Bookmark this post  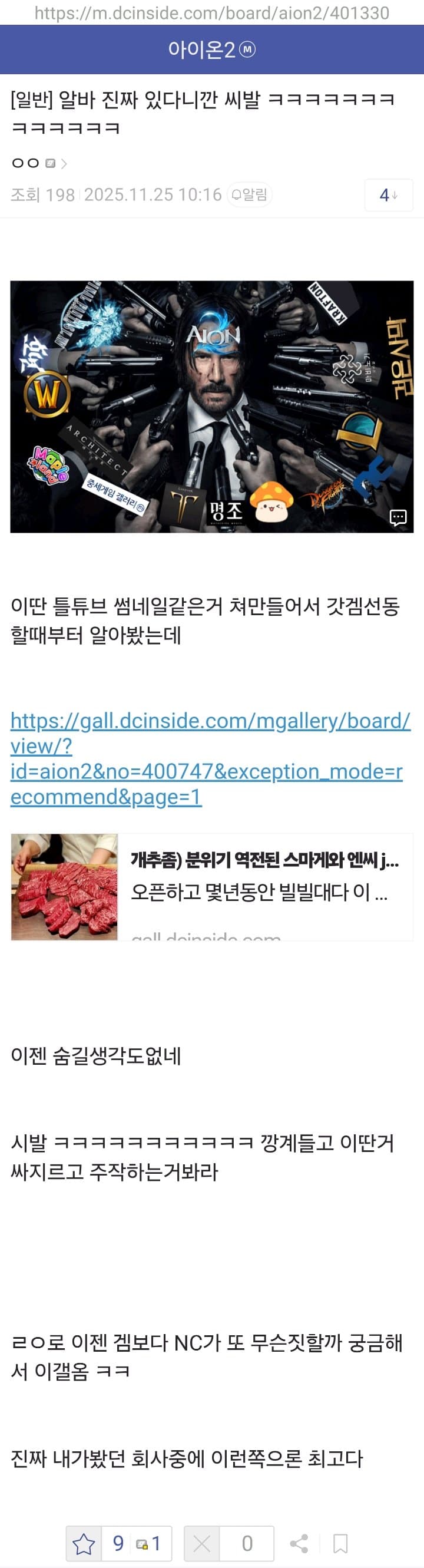pos(340,1543)
